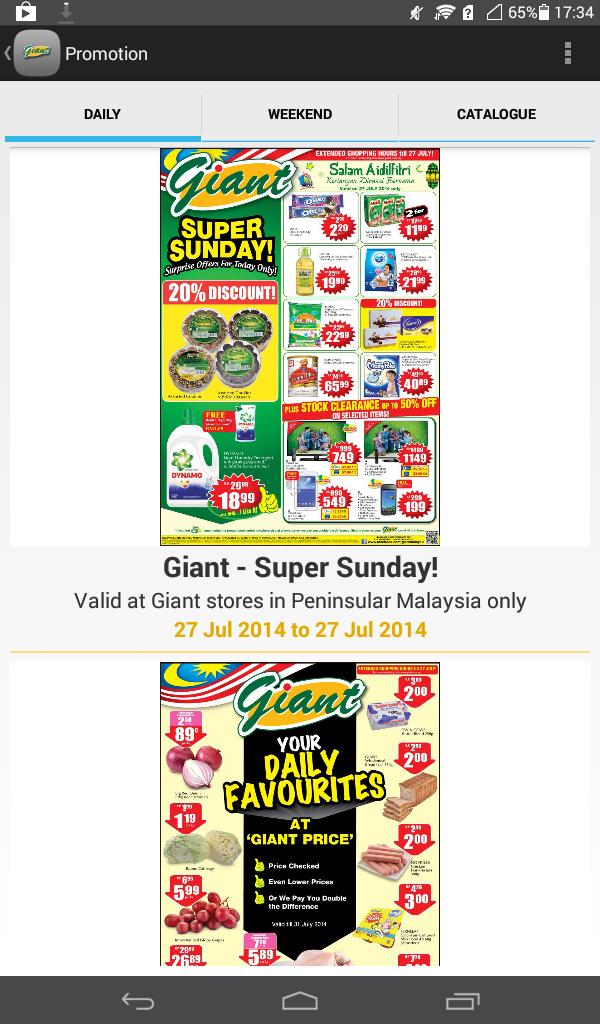The height and width of the screenshot is (1024, 600).
Task: Open the Your Daily Favourites flyer
Action: click(x=300, y=813)
